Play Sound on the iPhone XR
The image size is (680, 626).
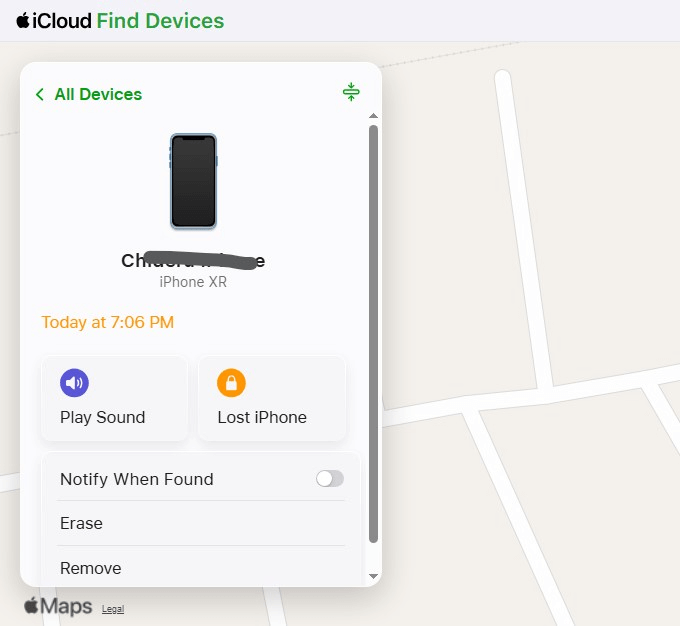[114, 399]
